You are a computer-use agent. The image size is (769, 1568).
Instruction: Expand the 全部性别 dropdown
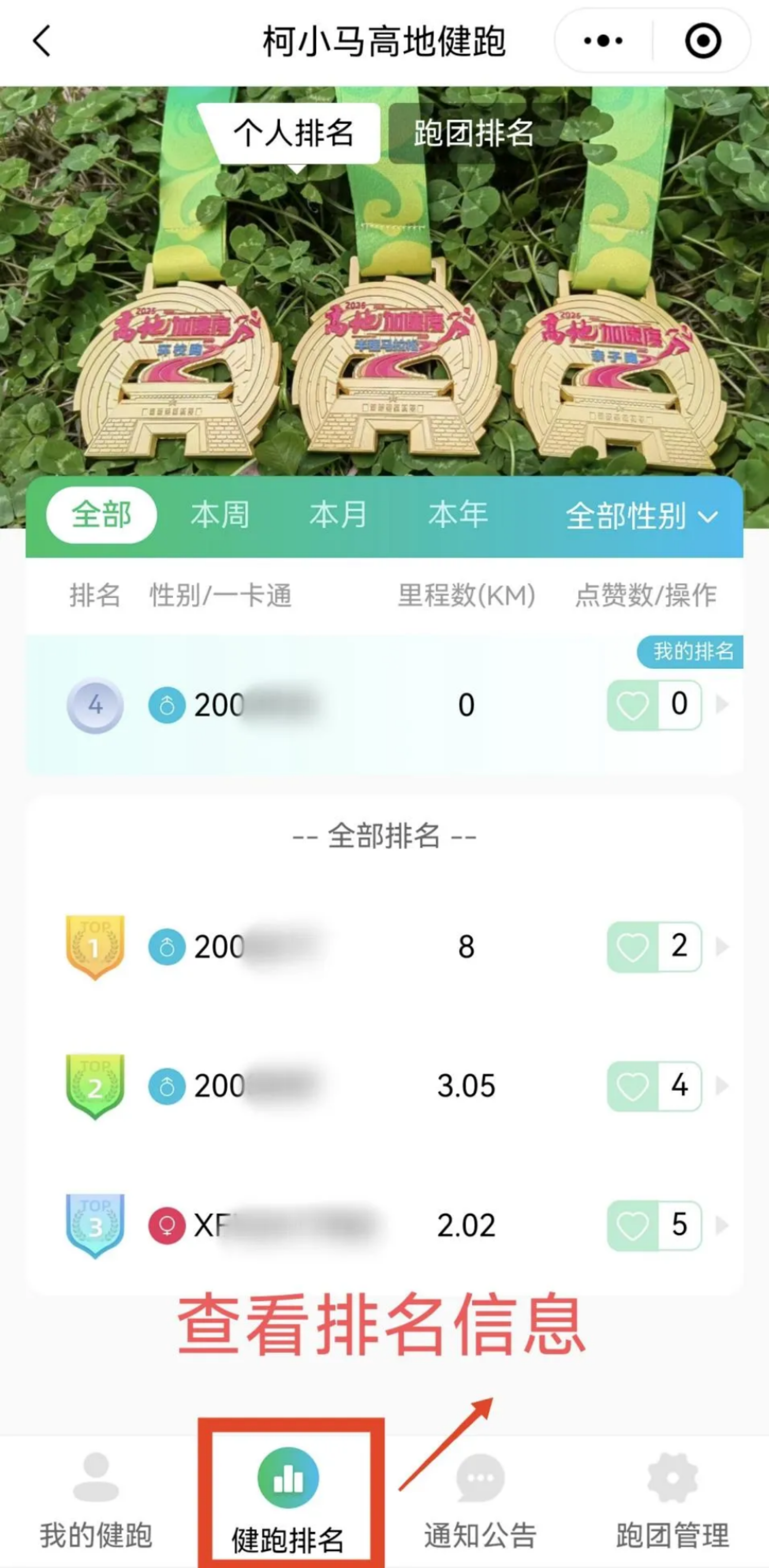pyautogui.click(x=641, y=516)
